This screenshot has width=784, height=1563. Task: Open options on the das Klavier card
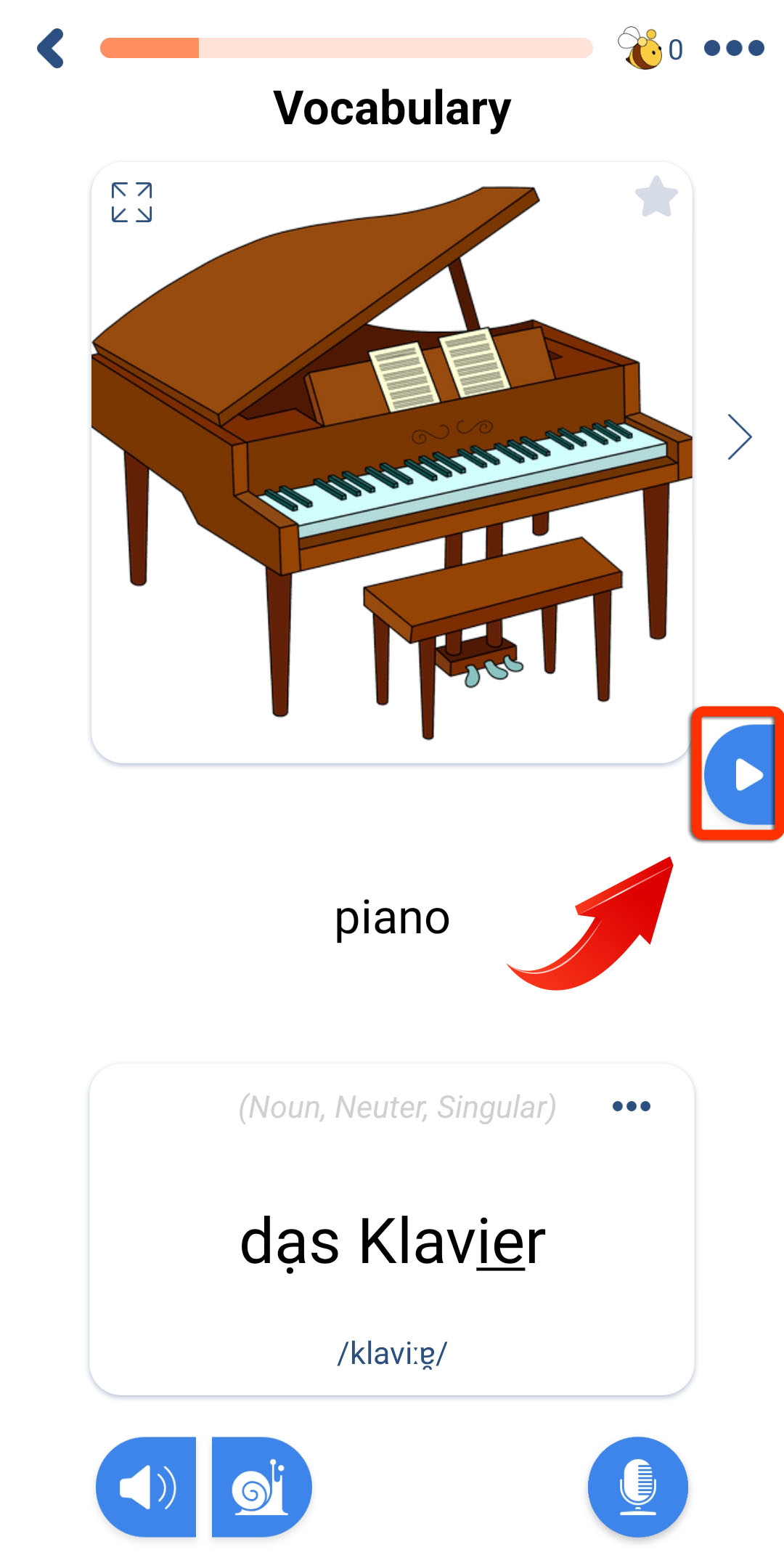click(631, 1106)
